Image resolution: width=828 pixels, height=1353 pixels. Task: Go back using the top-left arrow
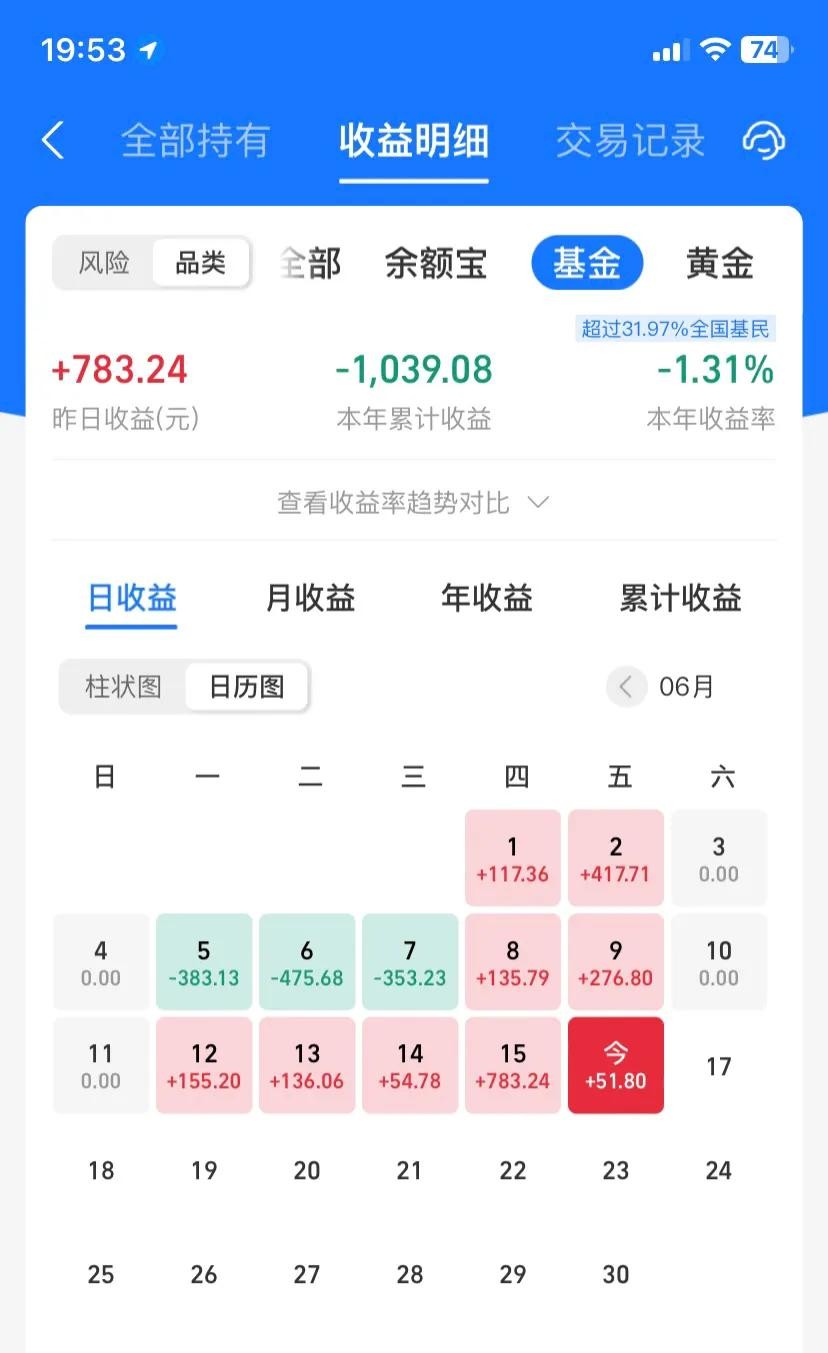click(53, 141)
